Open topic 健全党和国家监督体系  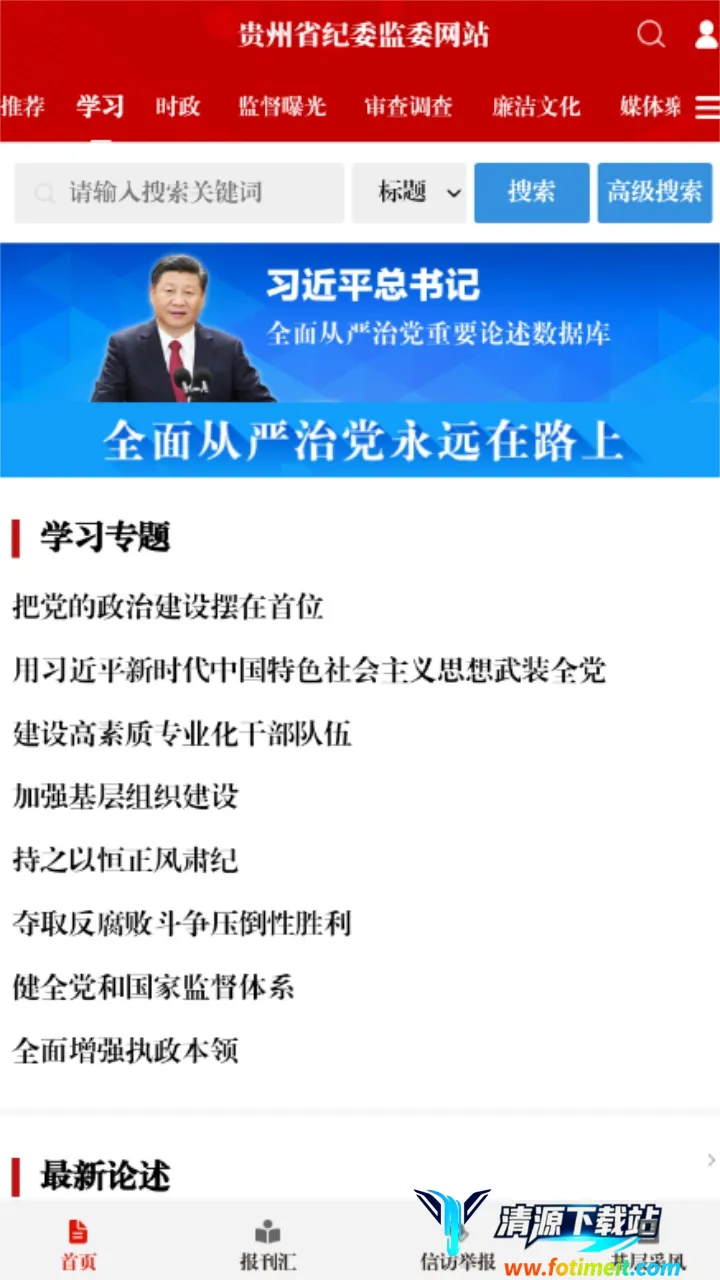154,987
